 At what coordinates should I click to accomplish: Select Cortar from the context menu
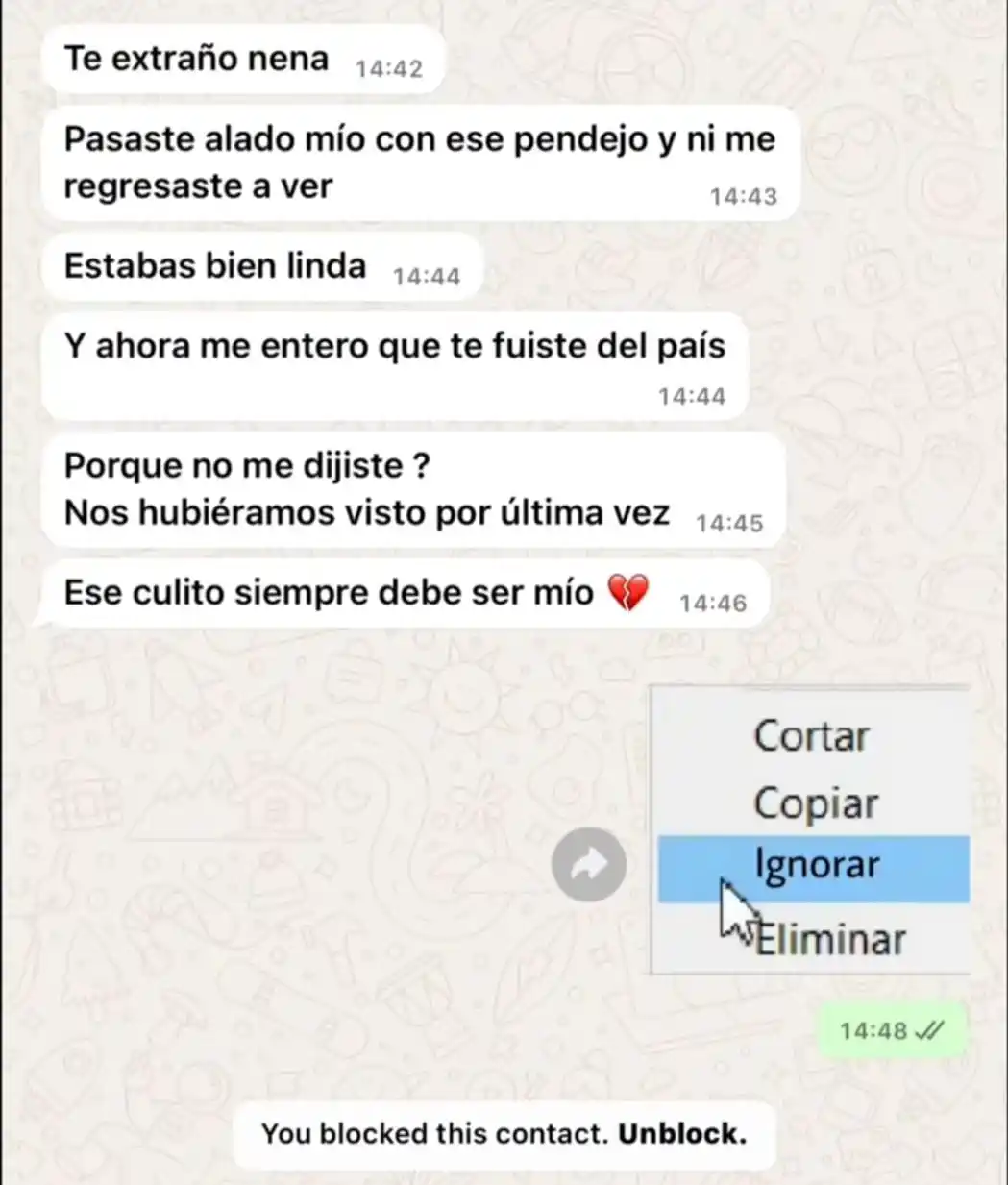812,735
